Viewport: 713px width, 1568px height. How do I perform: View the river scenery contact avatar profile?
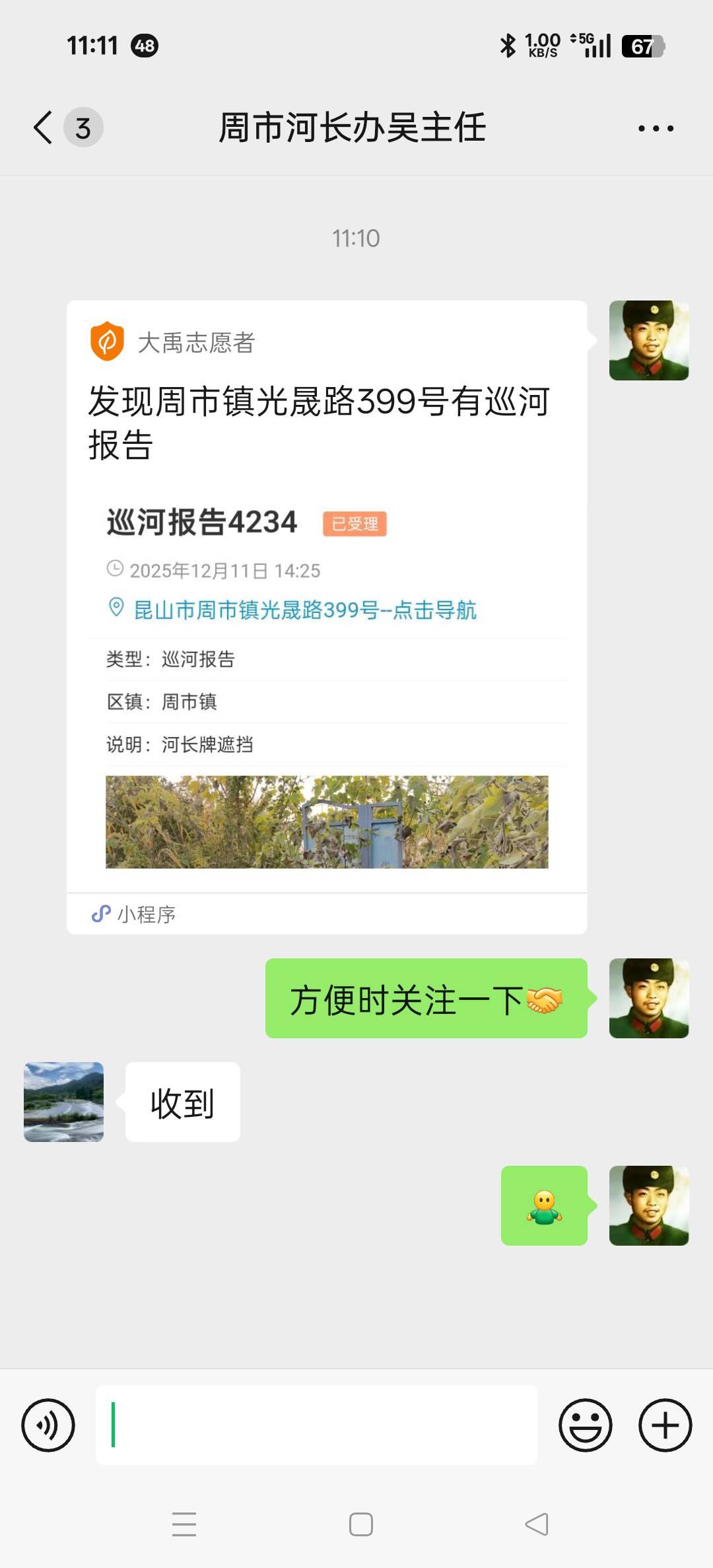[x=64, y=1102]
